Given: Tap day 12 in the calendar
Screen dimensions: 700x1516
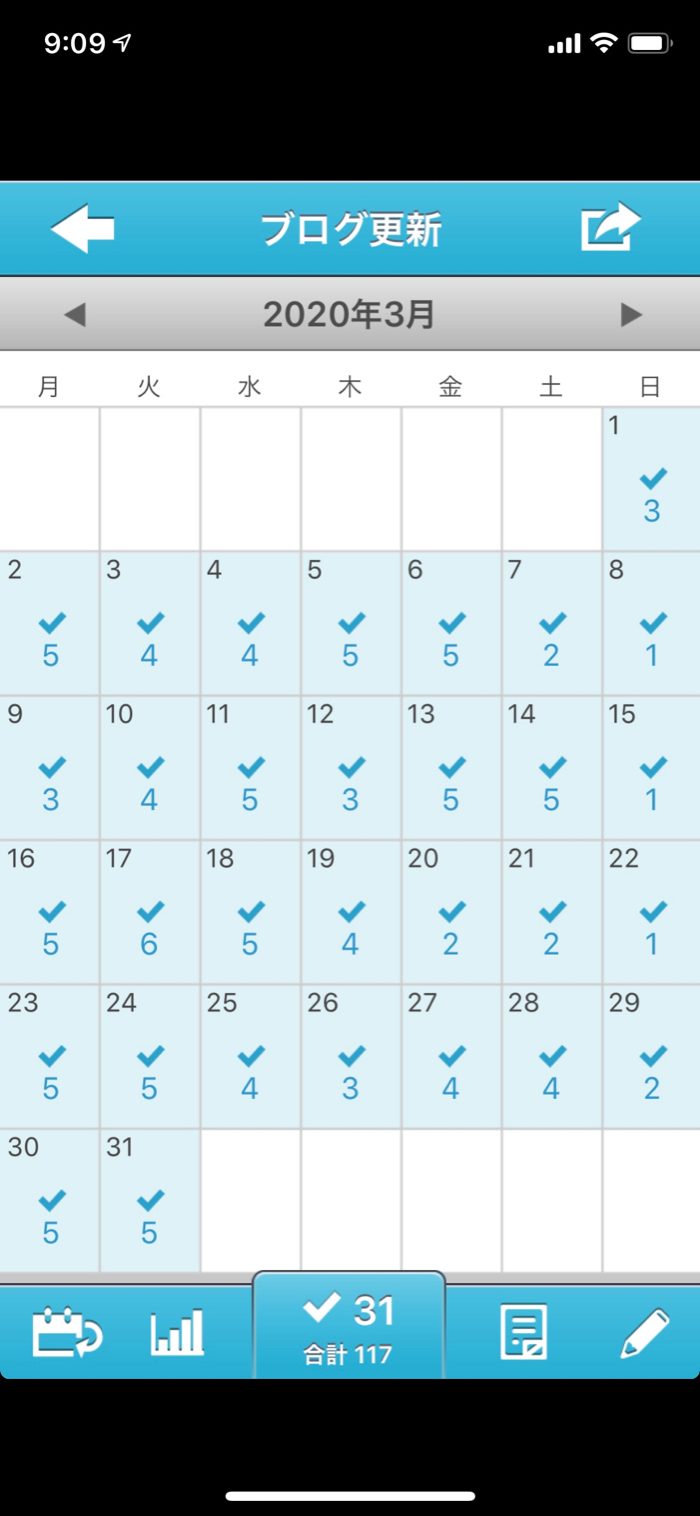Looking at the screenshot, I should (x=350, y=768).
